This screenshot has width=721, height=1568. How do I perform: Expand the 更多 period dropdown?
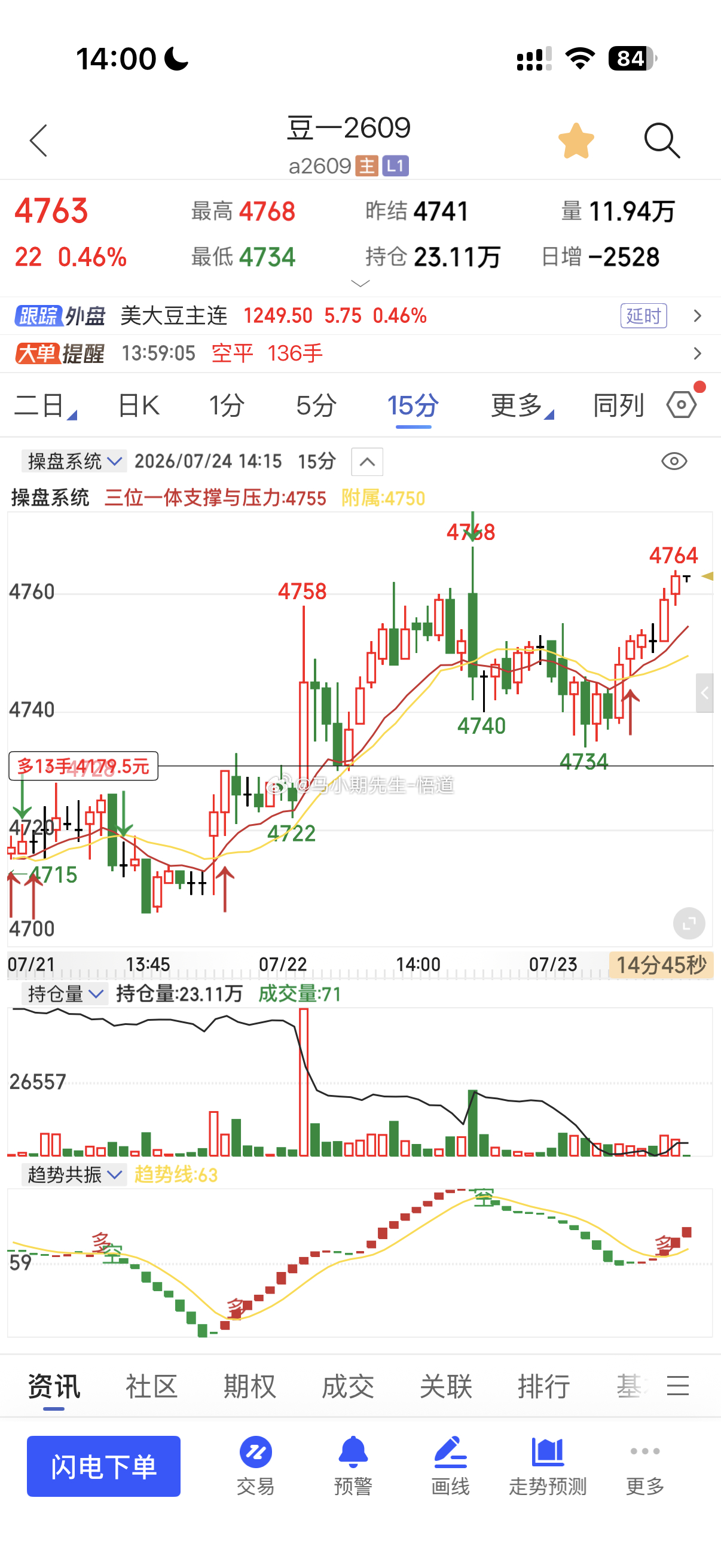[x=522, y=405]
